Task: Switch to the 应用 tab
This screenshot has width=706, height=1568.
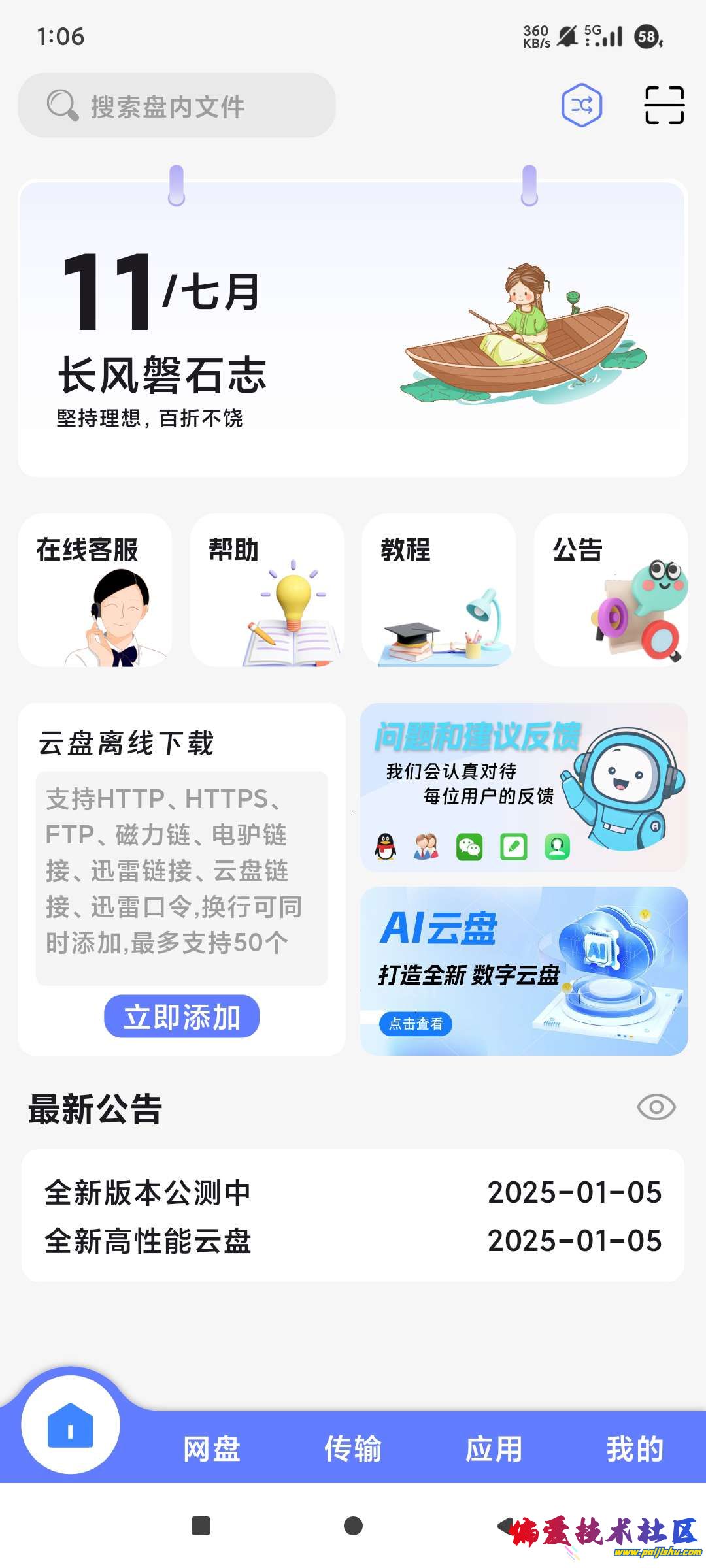Action: point(494,1449)
